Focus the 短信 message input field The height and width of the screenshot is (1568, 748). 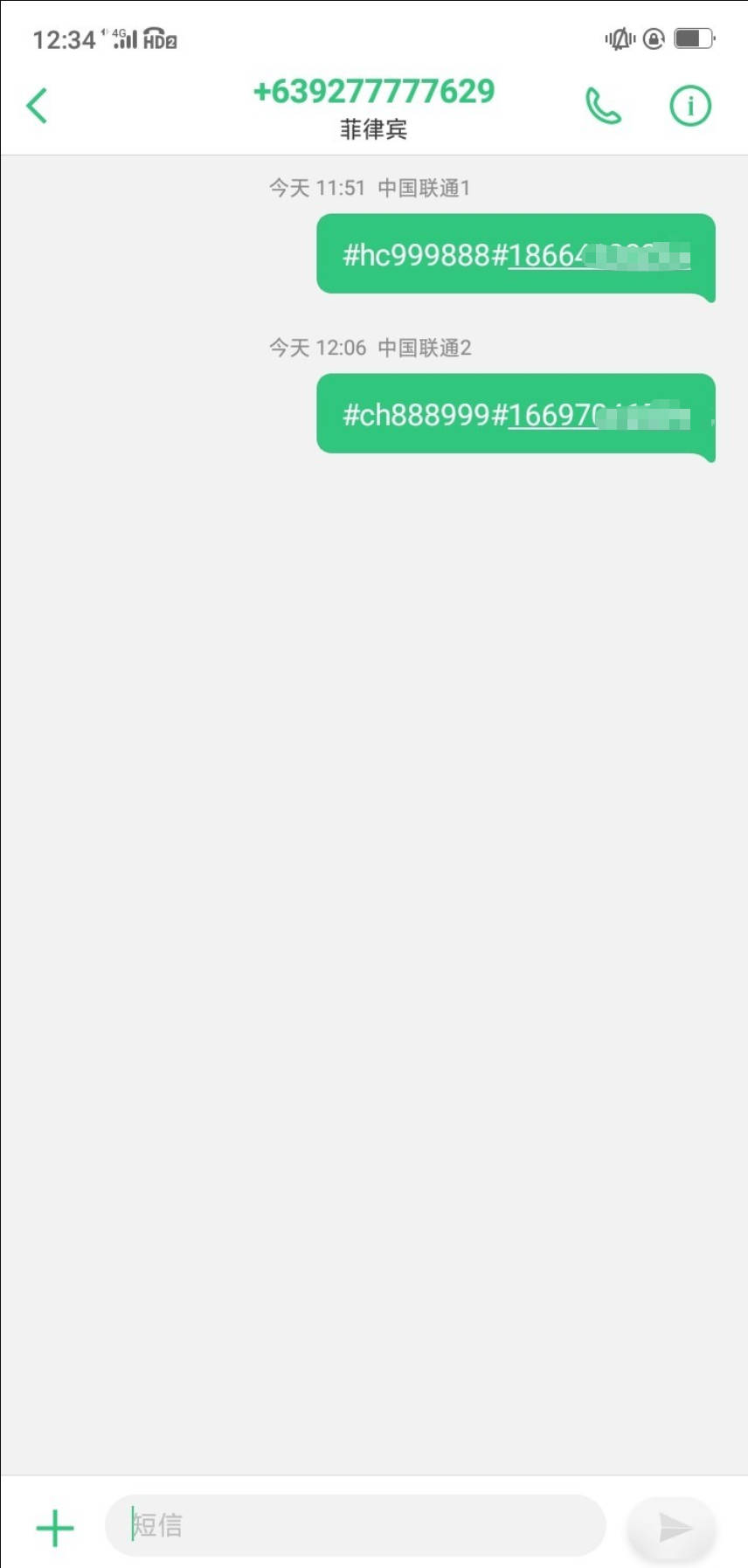coord(356,1525)
